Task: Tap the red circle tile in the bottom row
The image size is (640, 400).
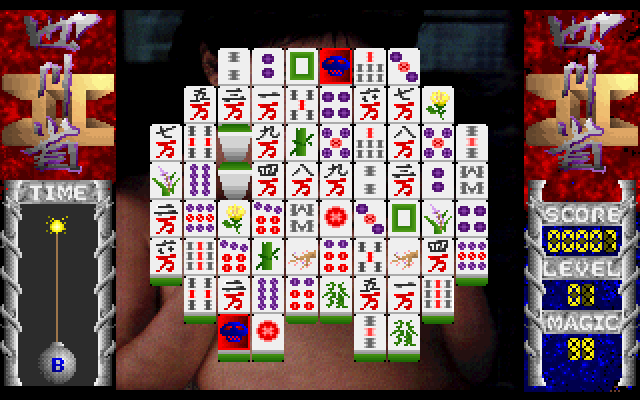Action: click(x=267, y=329)
